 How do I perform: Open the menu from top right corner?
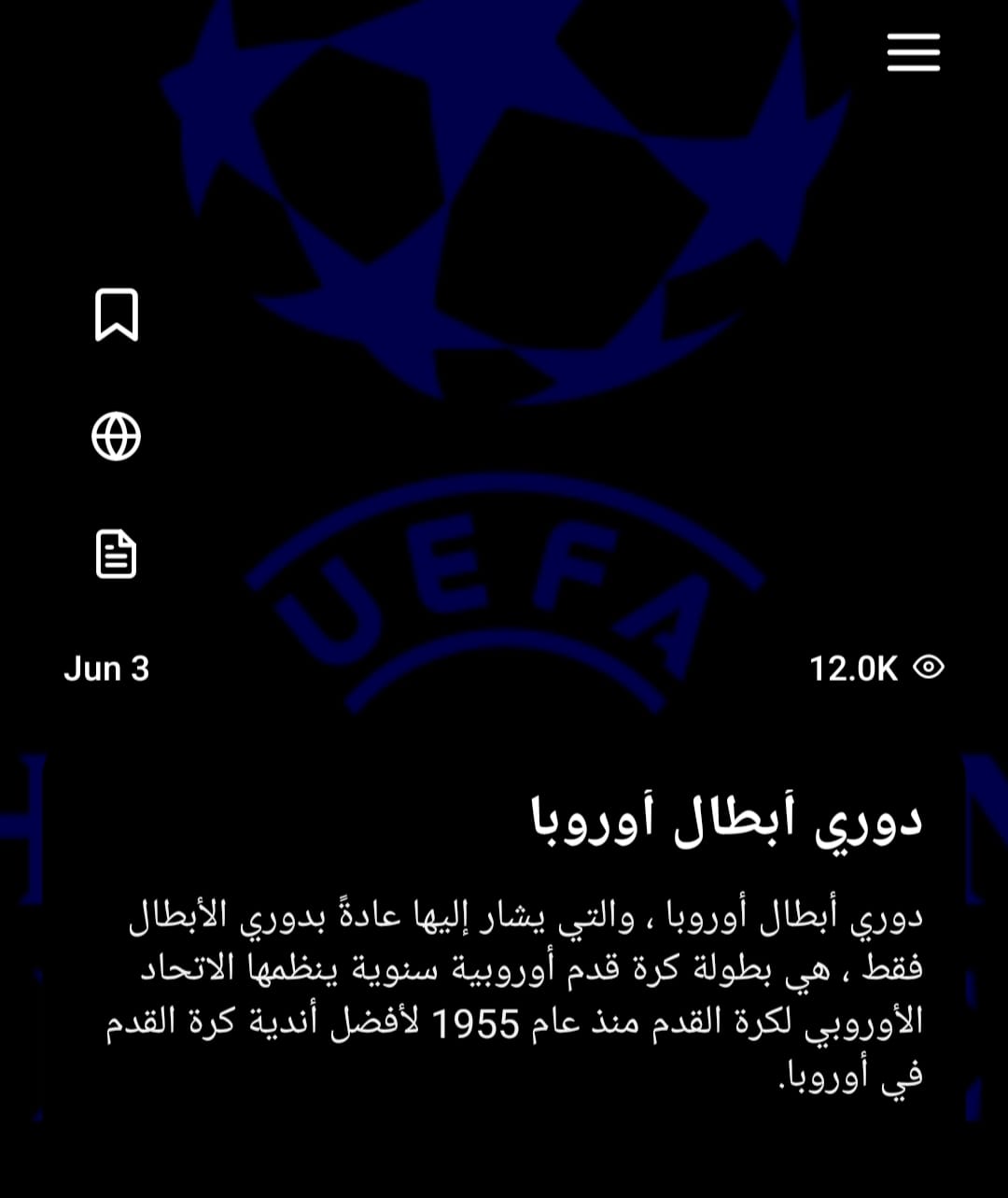click(914, 53)
